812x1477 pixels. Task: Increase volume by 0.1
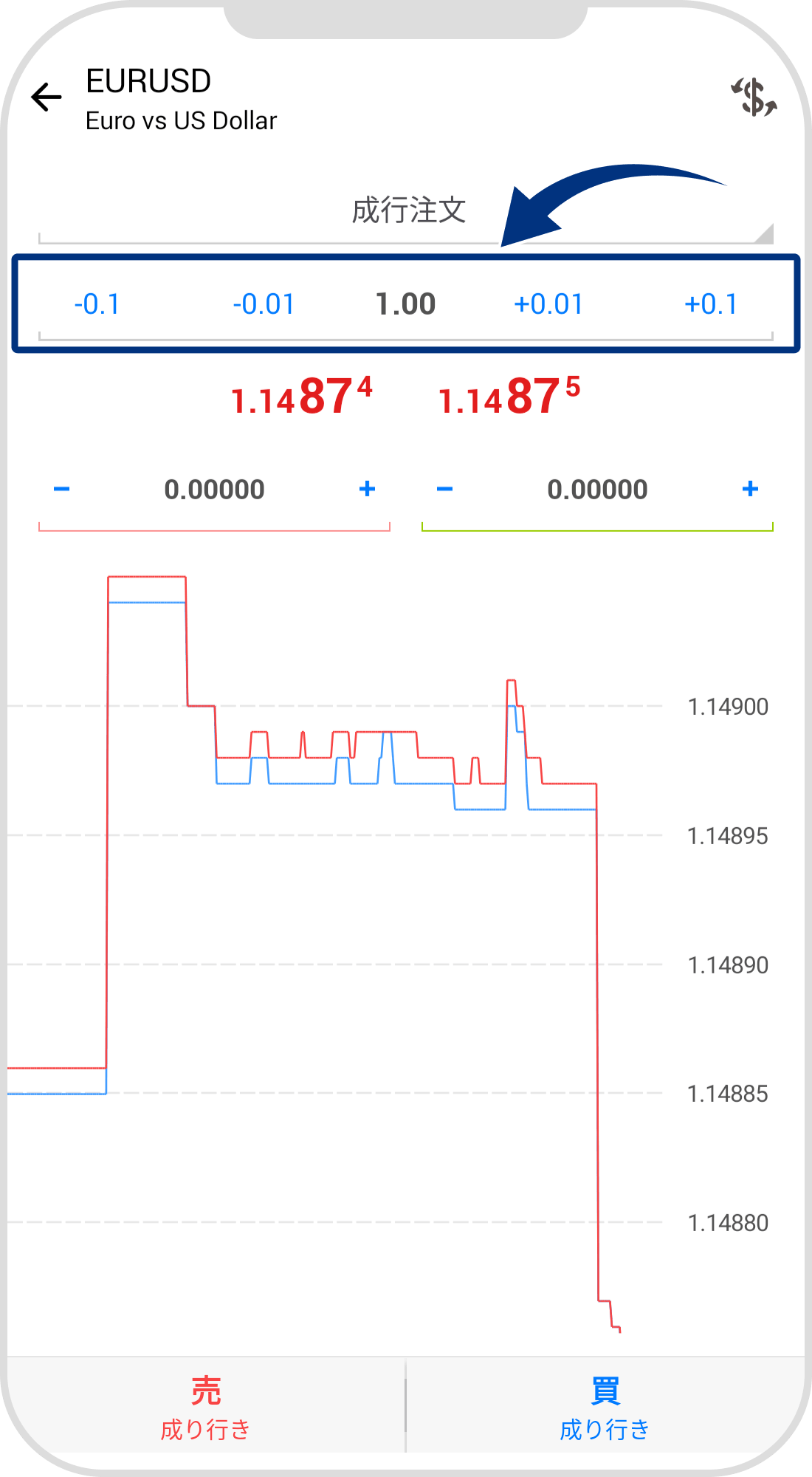point(711,304)
